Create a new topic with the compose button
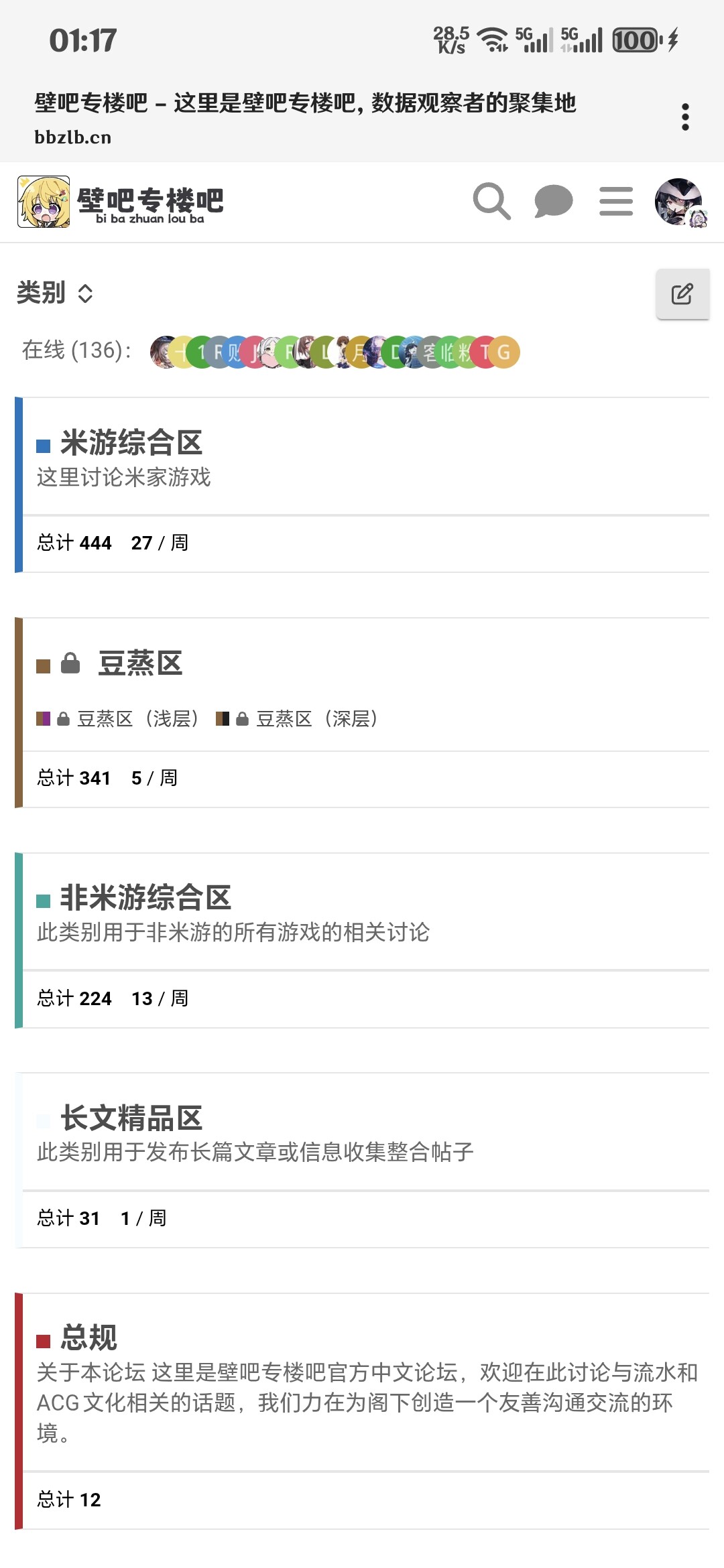 pos(682,294)
